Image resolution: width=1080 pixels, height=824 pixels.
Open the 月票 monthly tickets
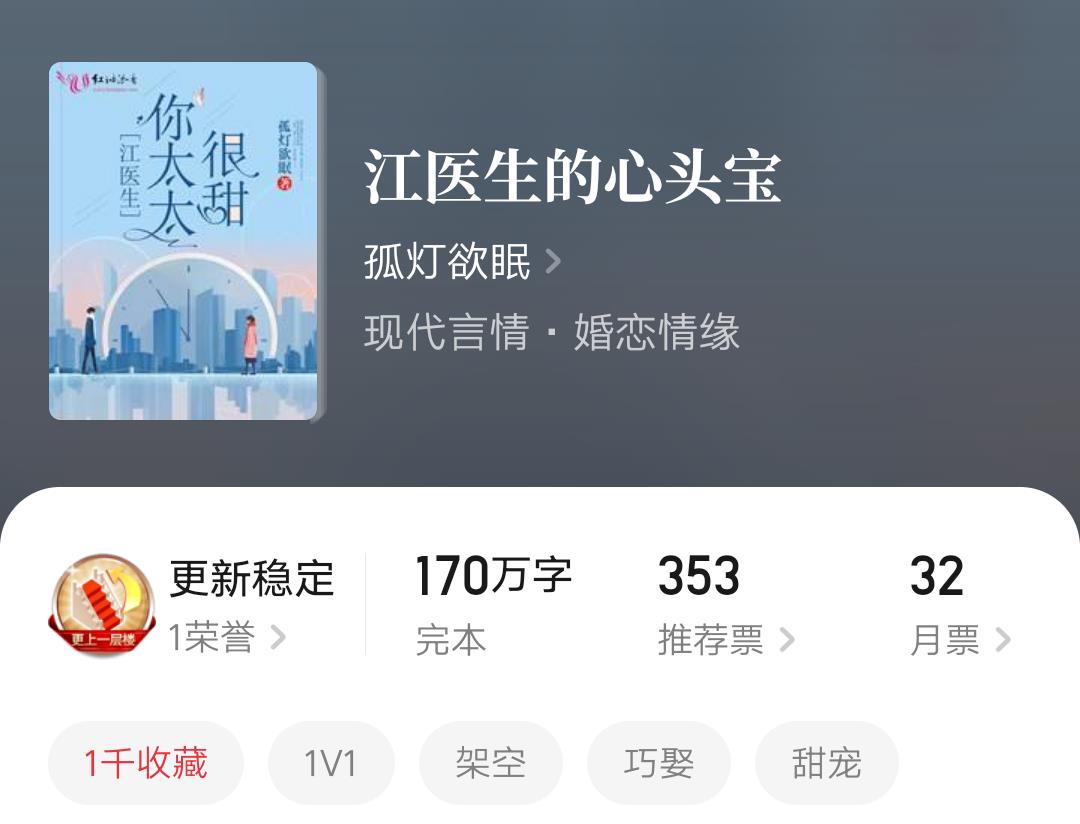pos(959,640)
